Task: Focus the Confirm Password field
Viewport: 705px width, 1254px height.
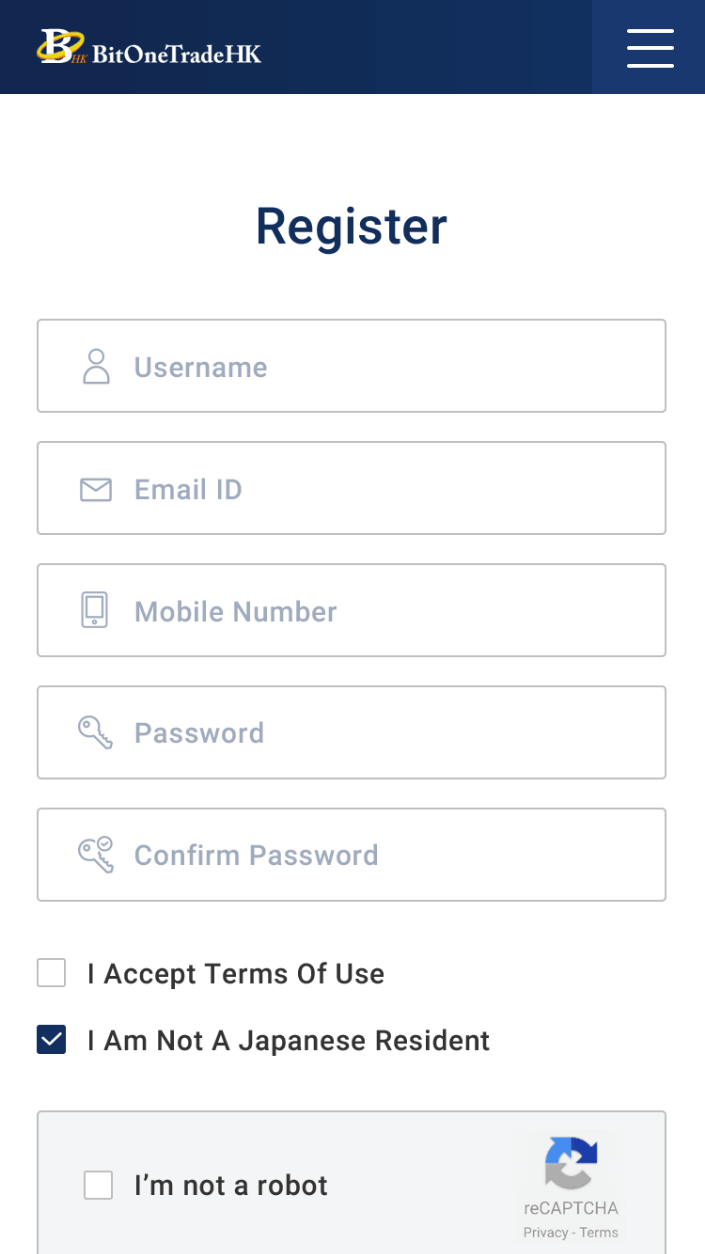Action: 351,854
